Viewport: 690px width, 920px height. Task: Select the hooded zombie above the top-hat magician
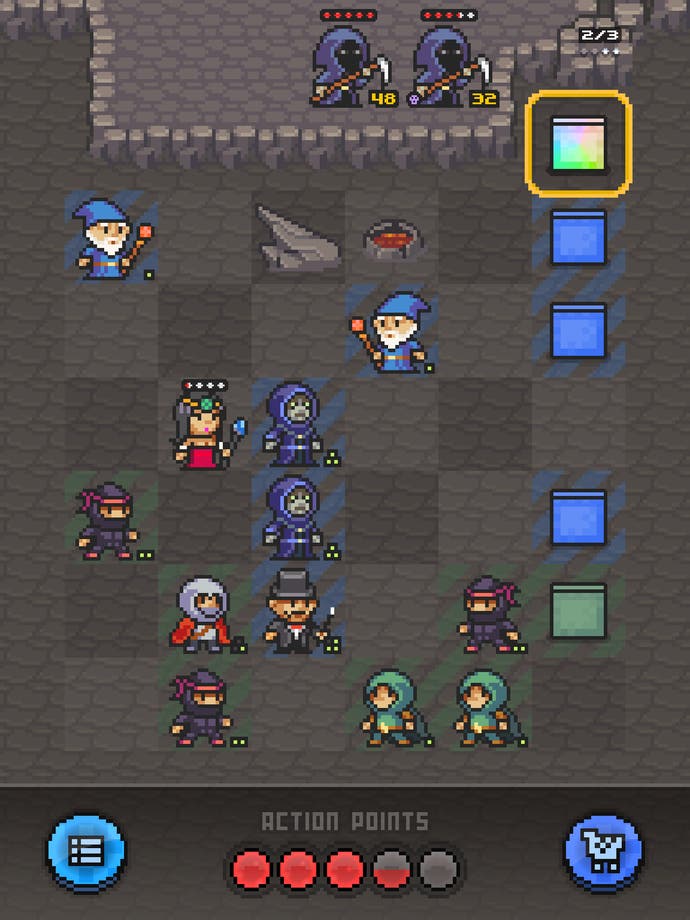(296, 517)
